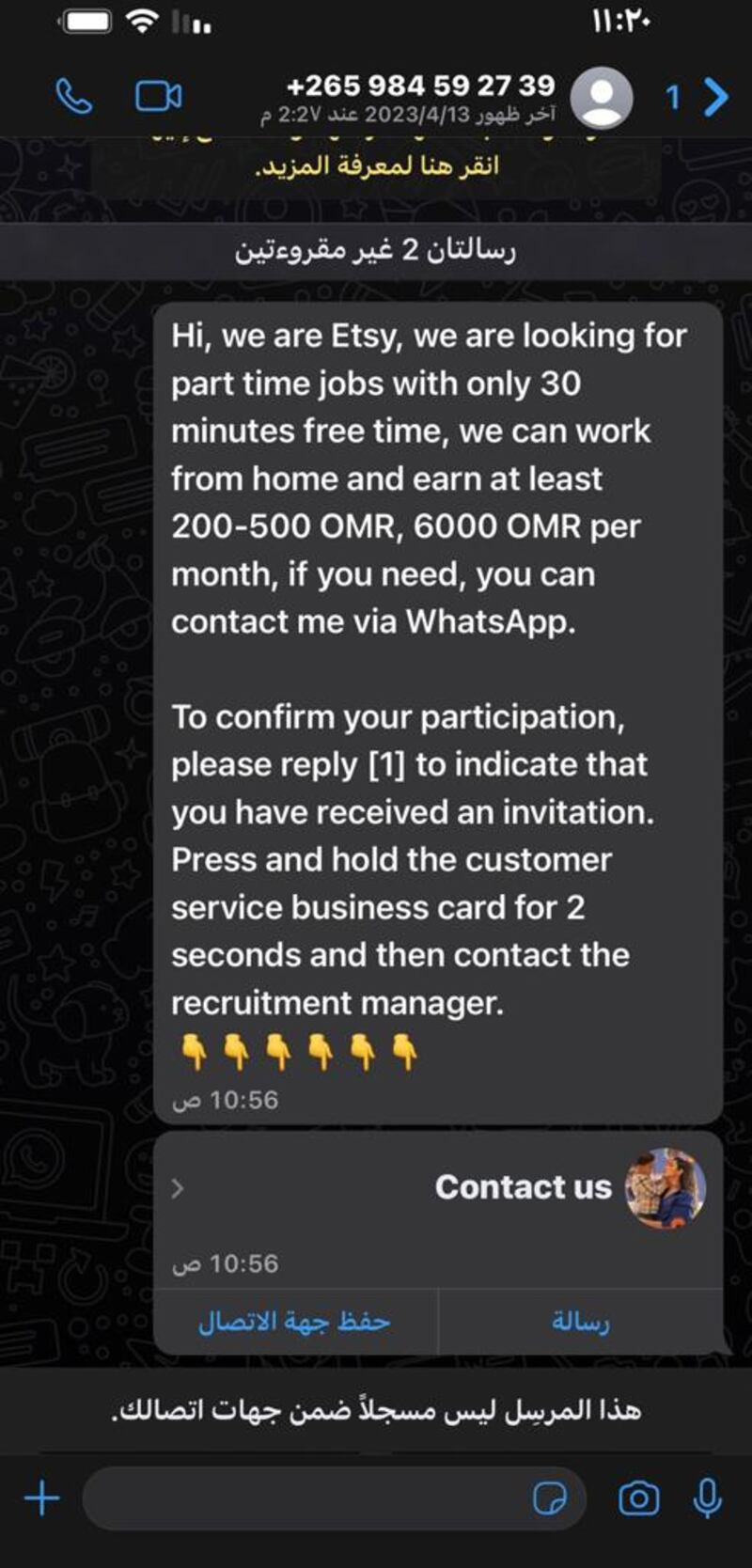Open the sticker picker icon
Screen dimensions: 752x1568
click(549, 1497)
